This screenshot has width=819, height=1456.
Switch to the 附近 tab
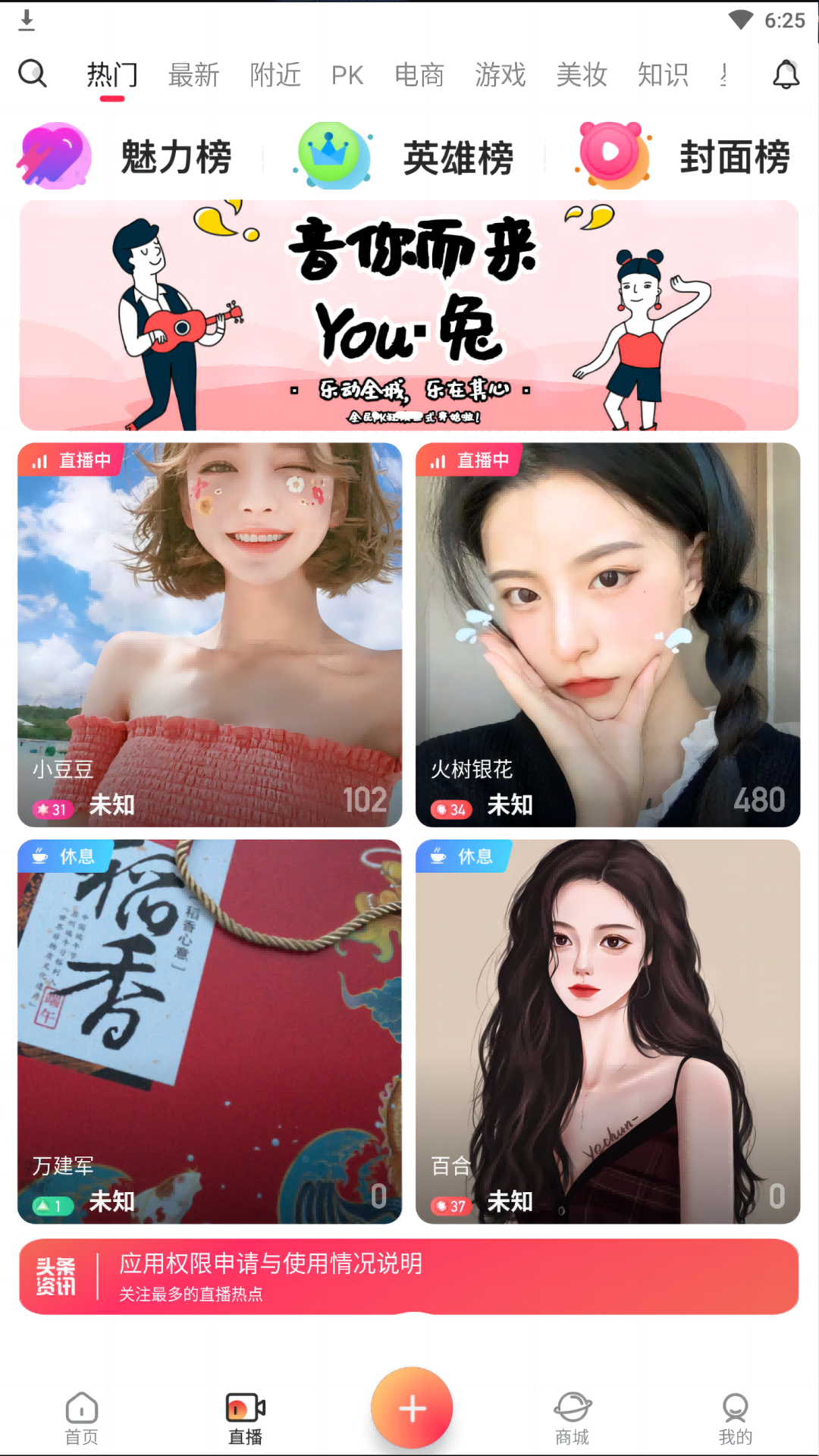coord(275,75)
